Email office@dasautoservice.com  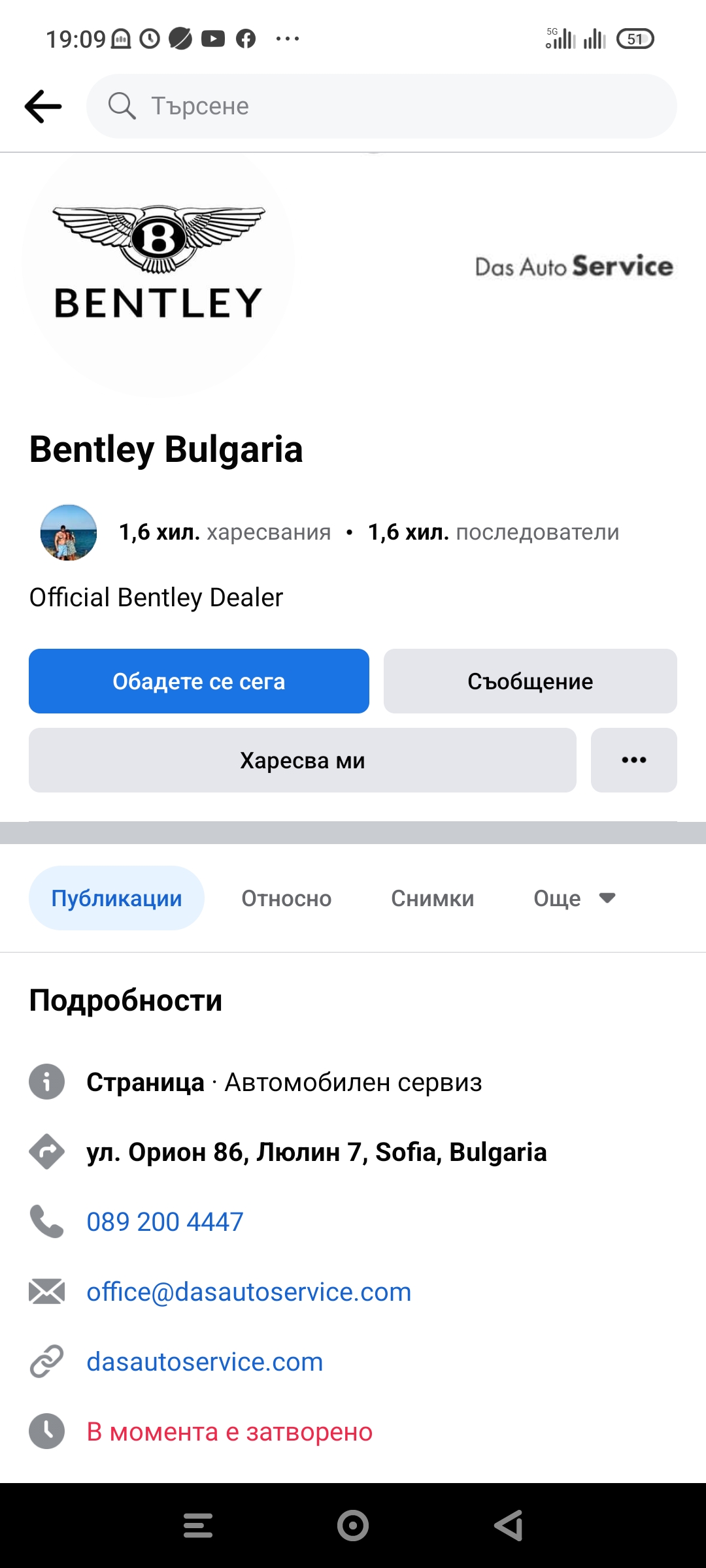[x=248, y=1292]
